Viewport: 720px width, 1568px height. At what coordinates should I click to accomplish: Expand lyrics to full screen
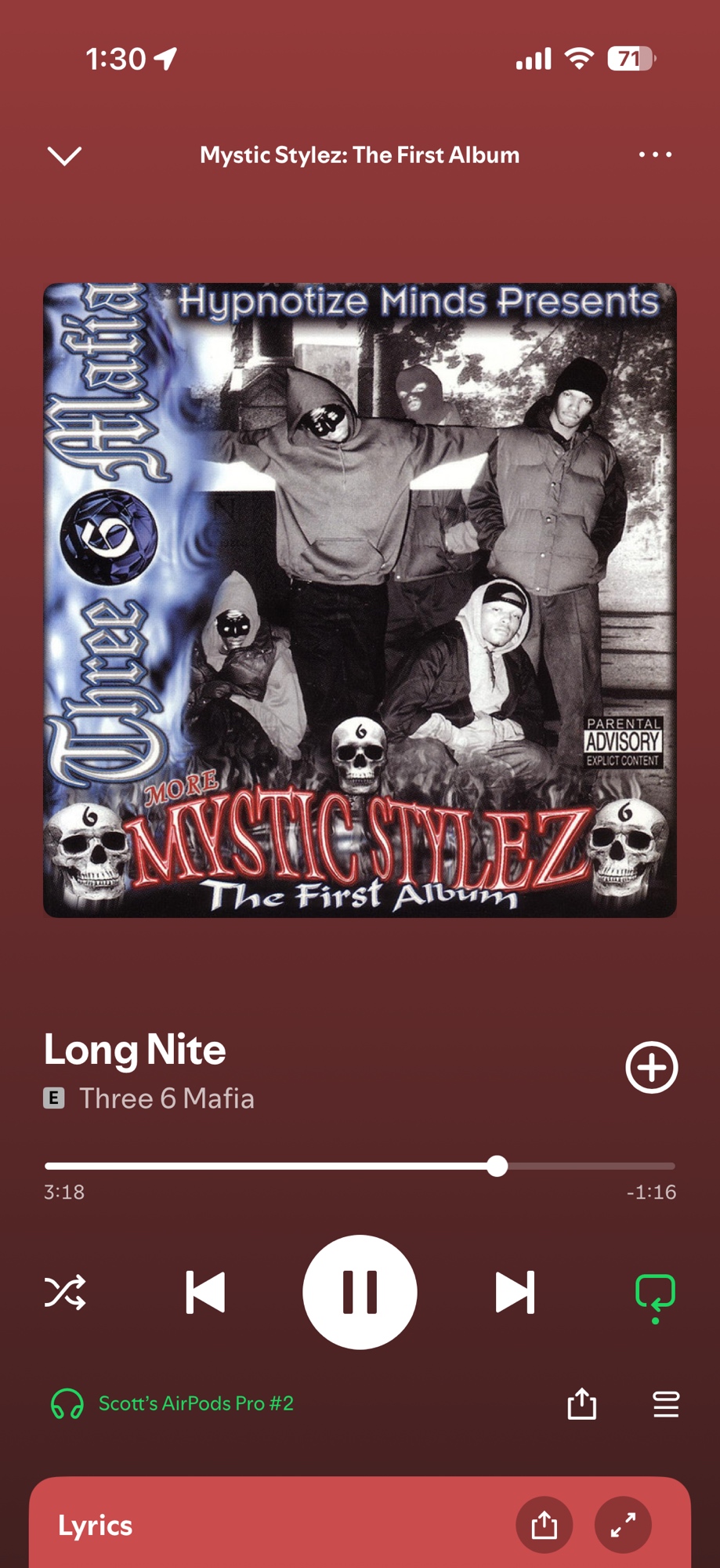click(623, 1525)
